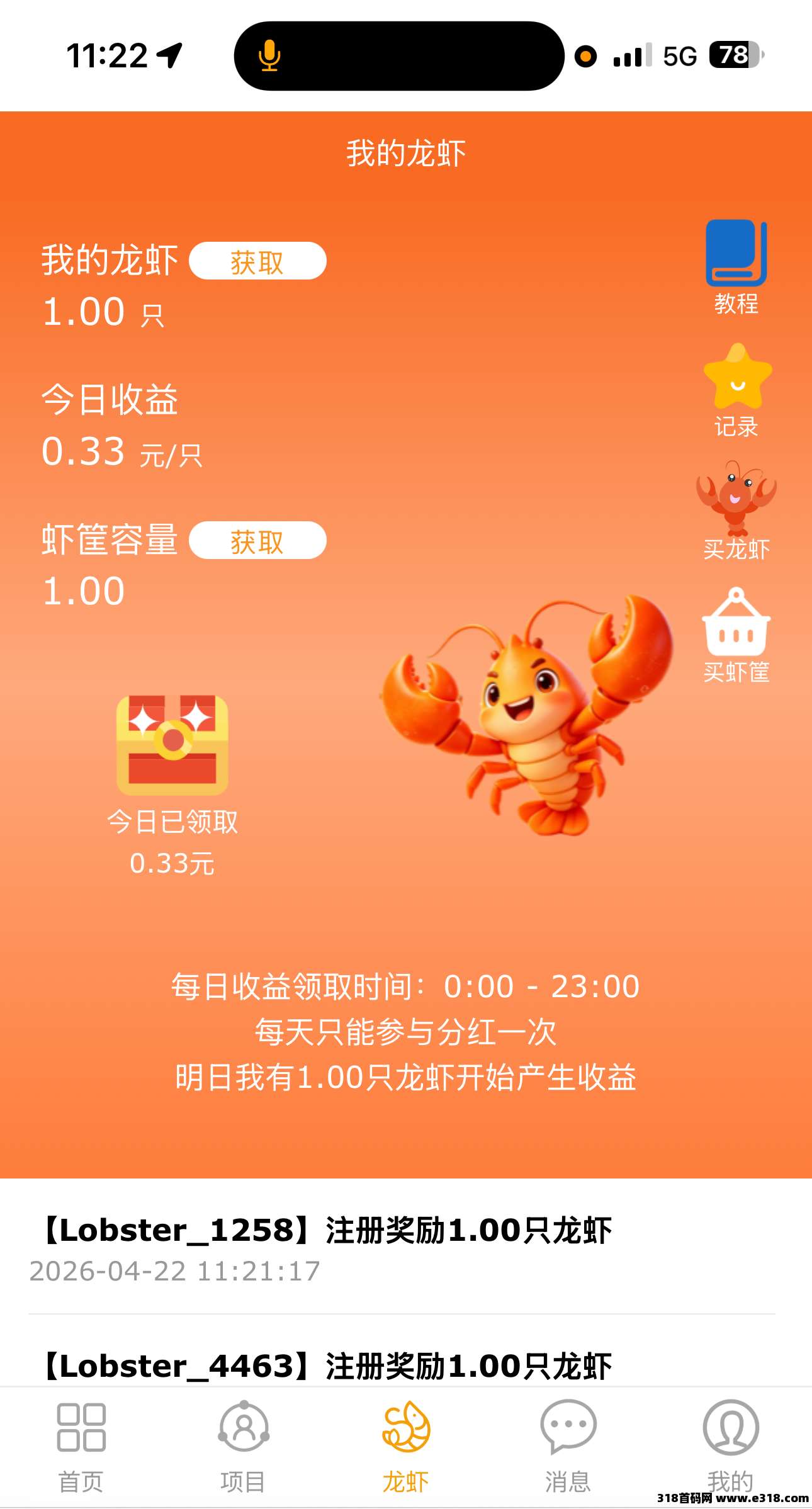
Task: Tap the 今日已领取 treasure chest
Action: point(172,746)
